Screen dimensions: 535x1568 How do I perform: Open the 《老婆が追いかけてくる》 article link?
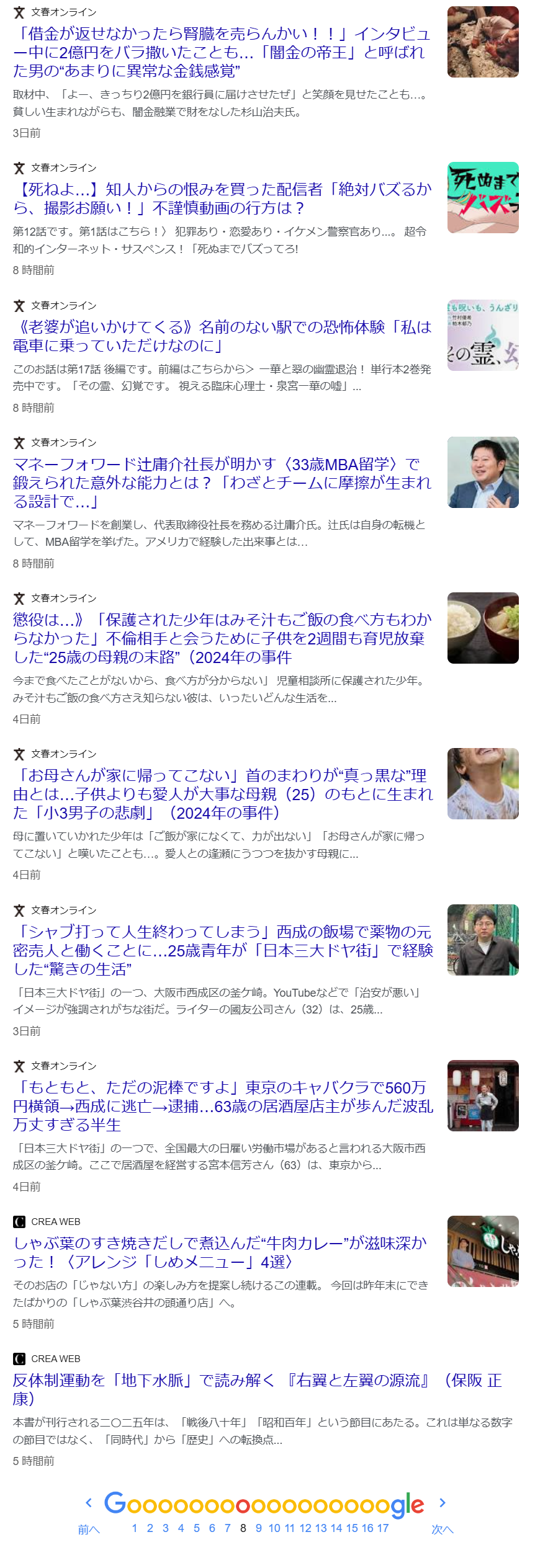click(222, 336)
